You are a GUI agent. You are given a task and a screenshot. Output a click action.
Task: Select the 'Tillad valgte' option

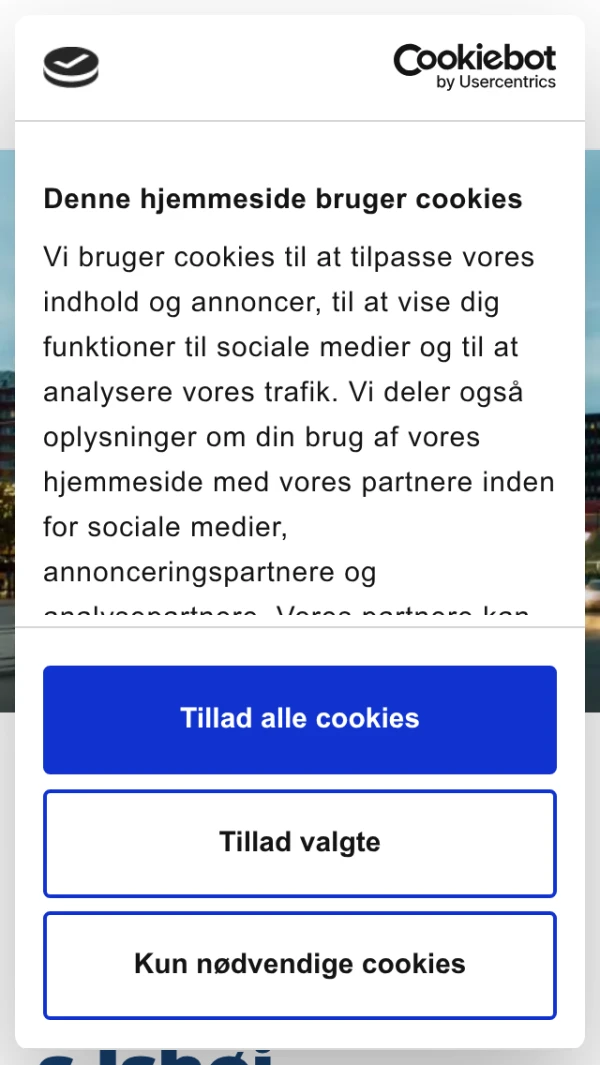pyautogui.click(x=300, y=843)
